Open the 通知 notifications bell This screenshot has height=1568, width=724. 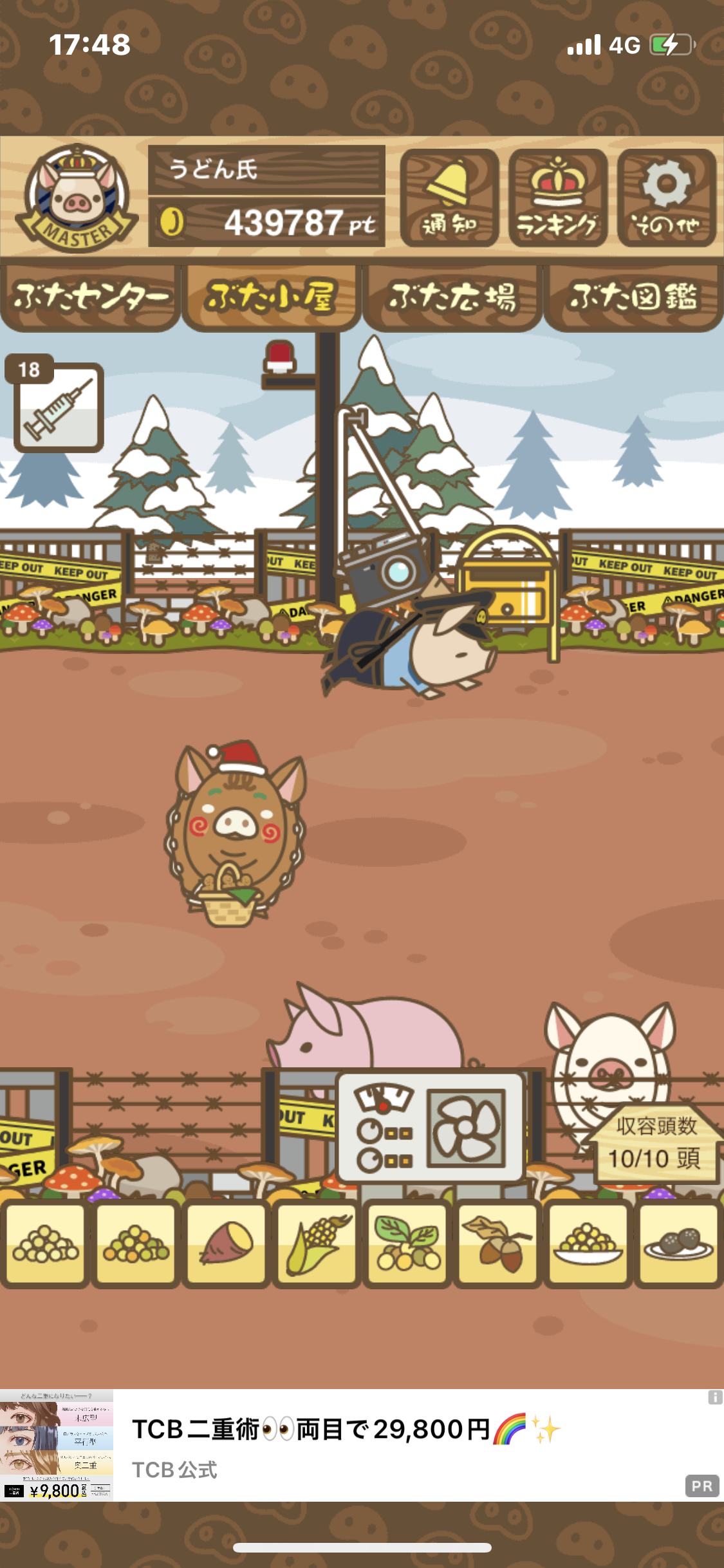click(449, 198)
